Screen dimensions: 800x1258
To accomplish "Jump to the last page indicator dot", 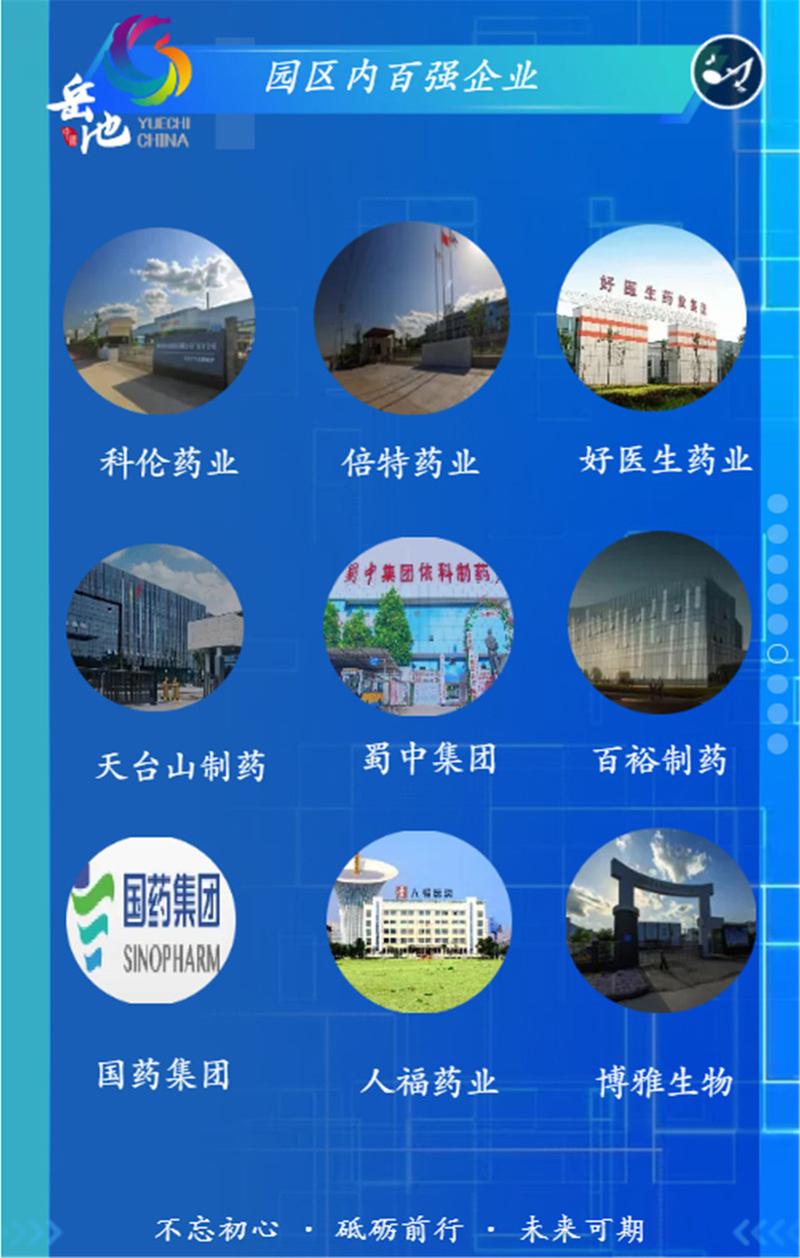I will 777,743.
